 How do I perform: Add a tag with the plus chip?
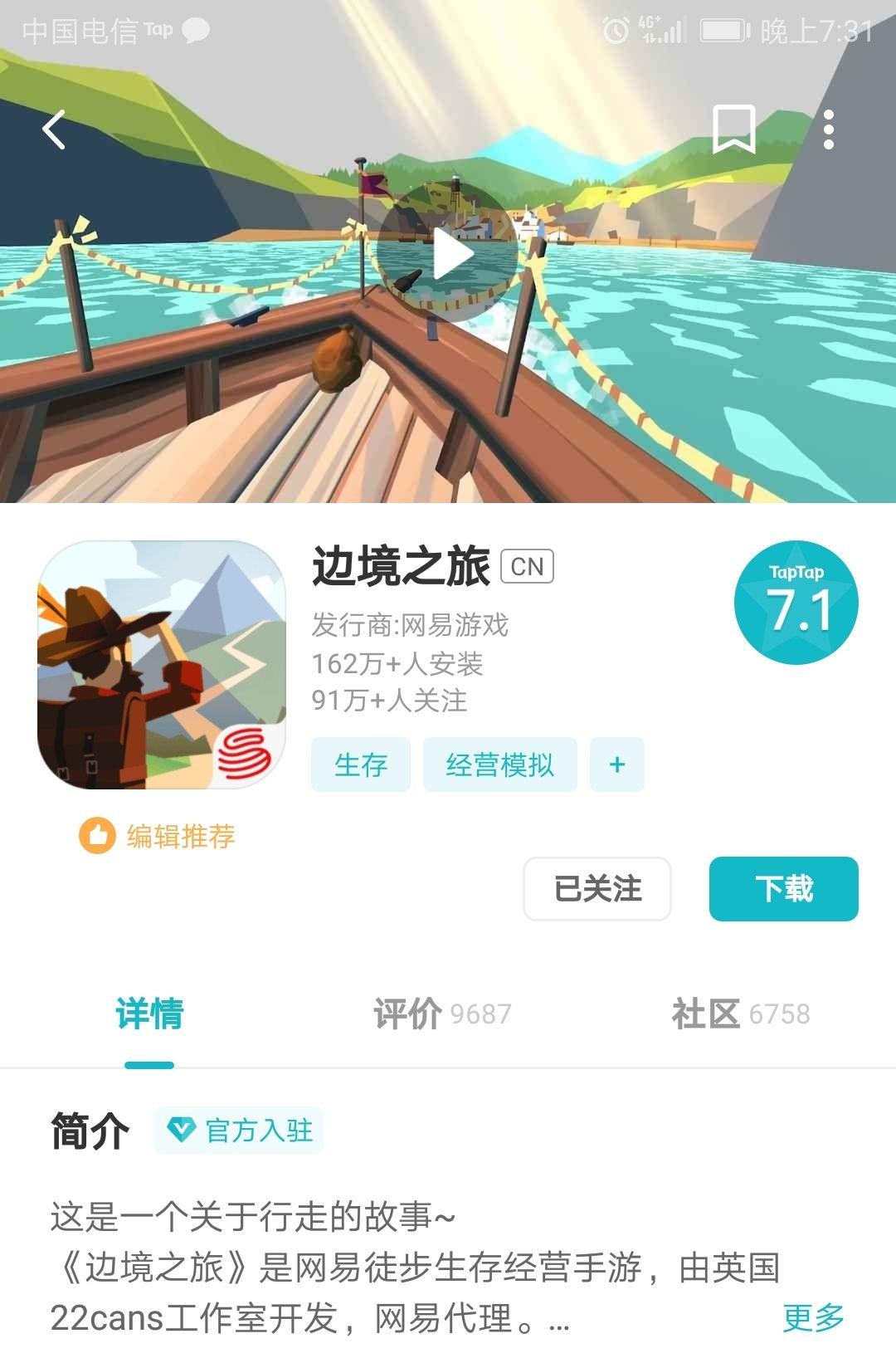coord(616,764)
